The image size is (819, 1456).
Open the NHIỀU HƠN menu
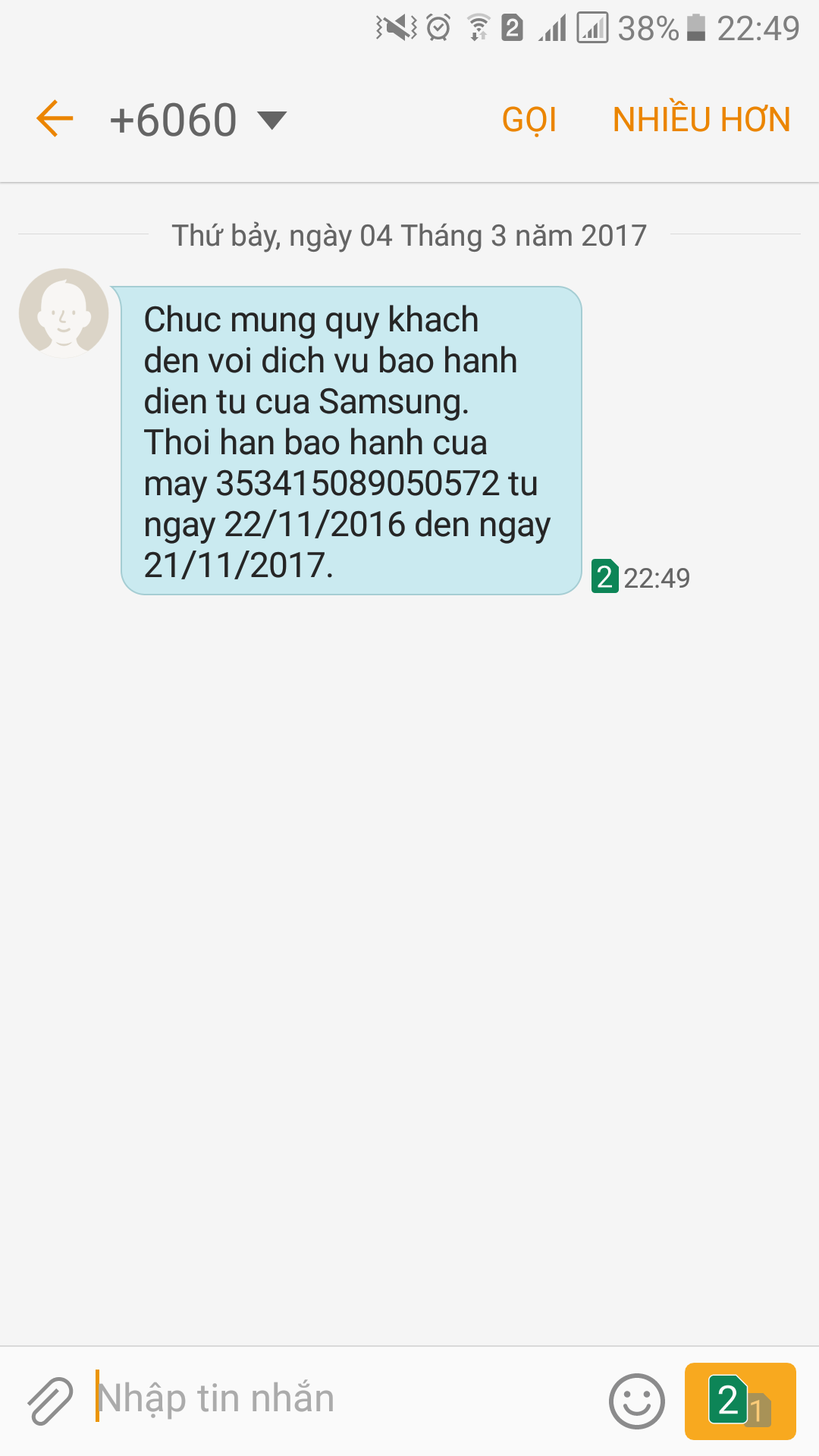701,120
